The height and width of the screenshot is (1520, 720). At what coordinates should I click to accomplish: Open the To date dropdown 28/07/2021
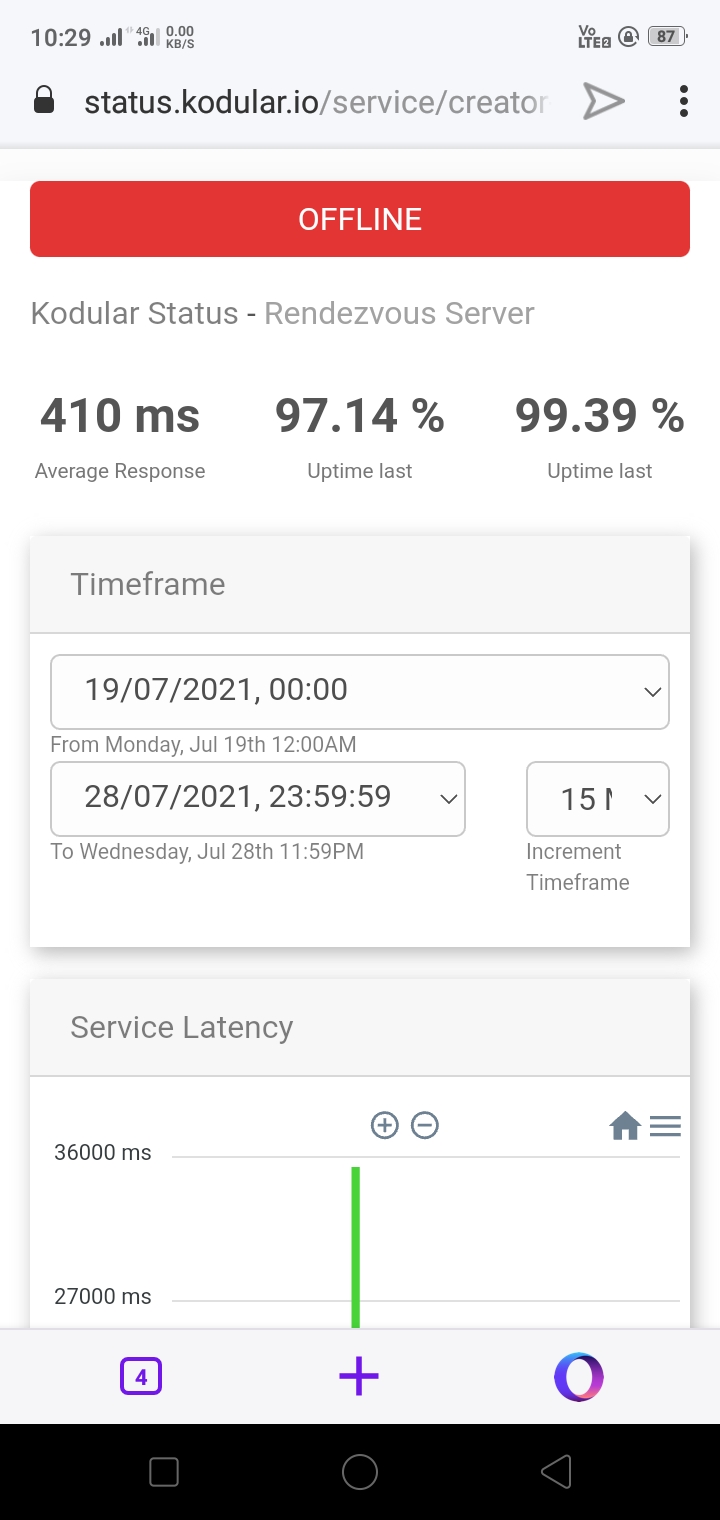(258, 798)
